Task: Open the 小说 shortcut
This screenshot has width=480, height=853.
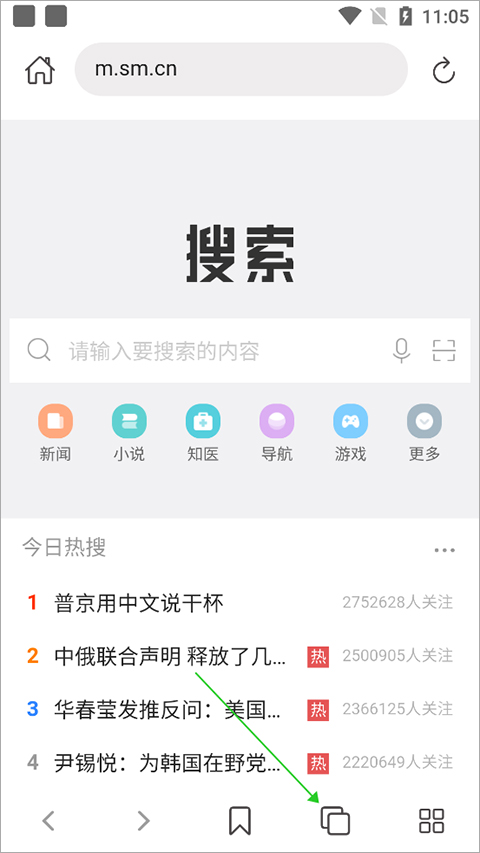Action: [x=129, y=433]
